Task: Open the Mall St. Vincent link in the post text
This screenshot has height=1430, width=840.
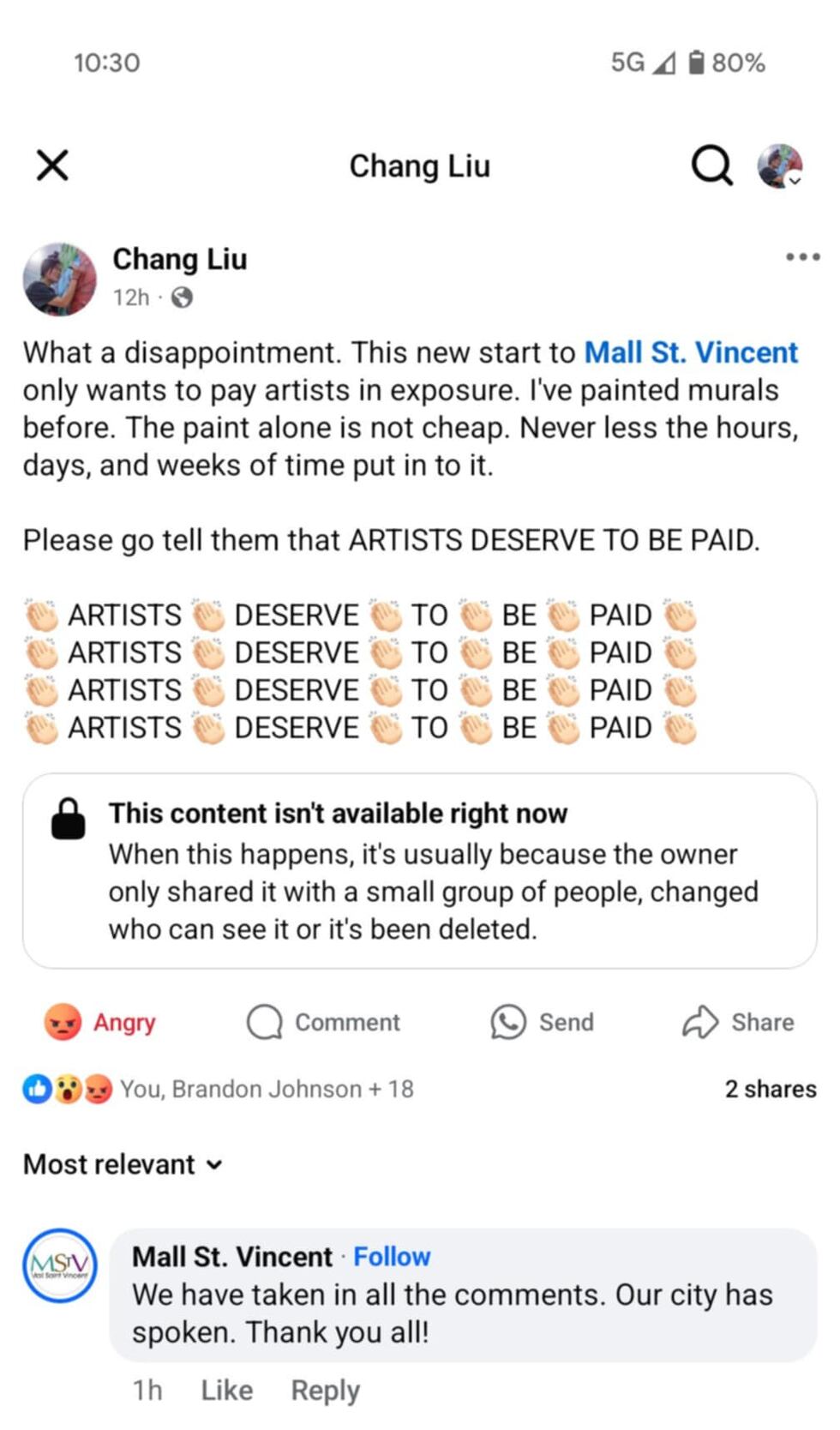Action: tap(691, 351)
